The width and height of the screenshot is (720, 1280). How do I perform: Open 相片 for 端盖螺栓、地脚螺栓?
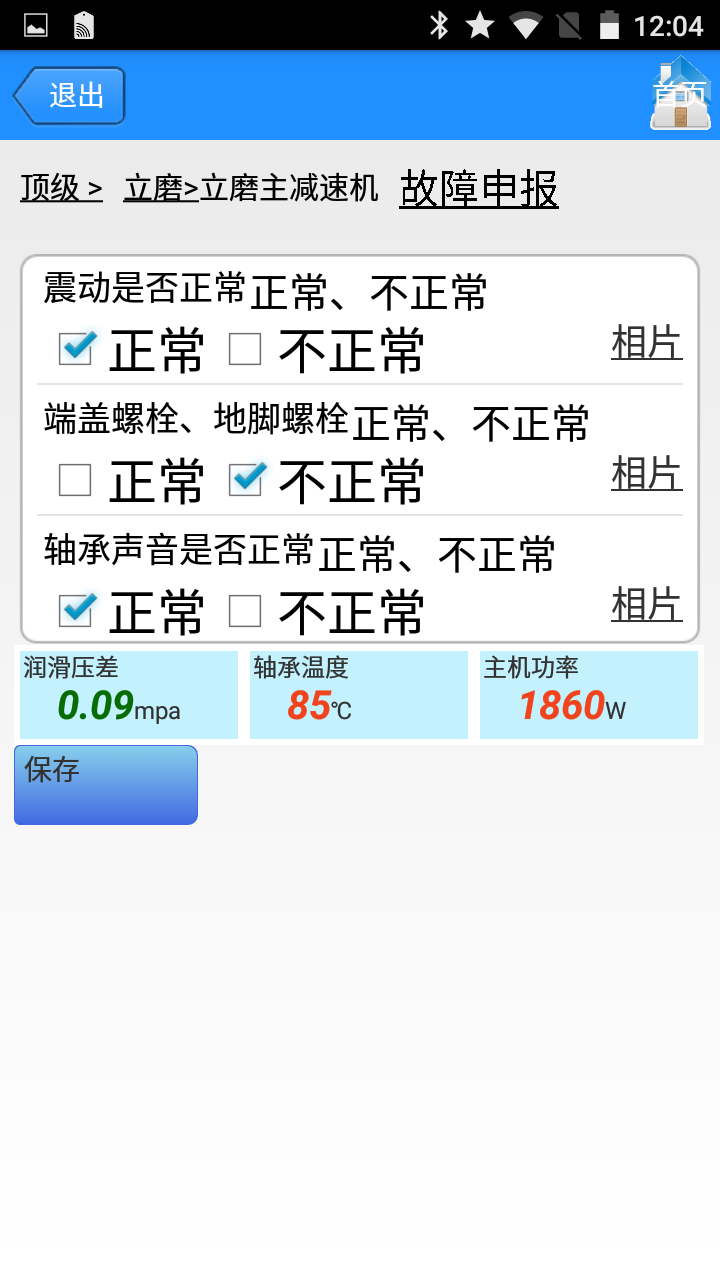coord(646,473)
